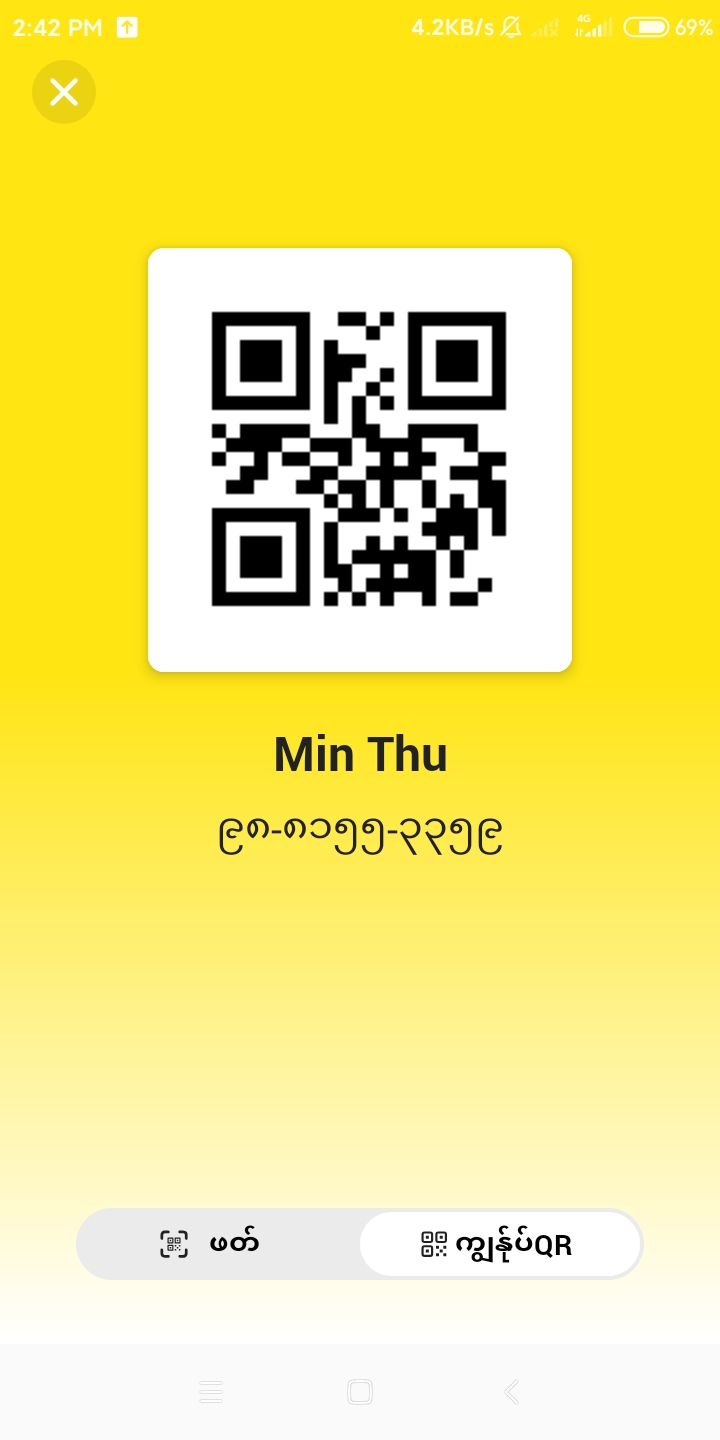Viewport: 720px width, 1440px height.
Task: Tap the system back button
Action: (511, 1392)
